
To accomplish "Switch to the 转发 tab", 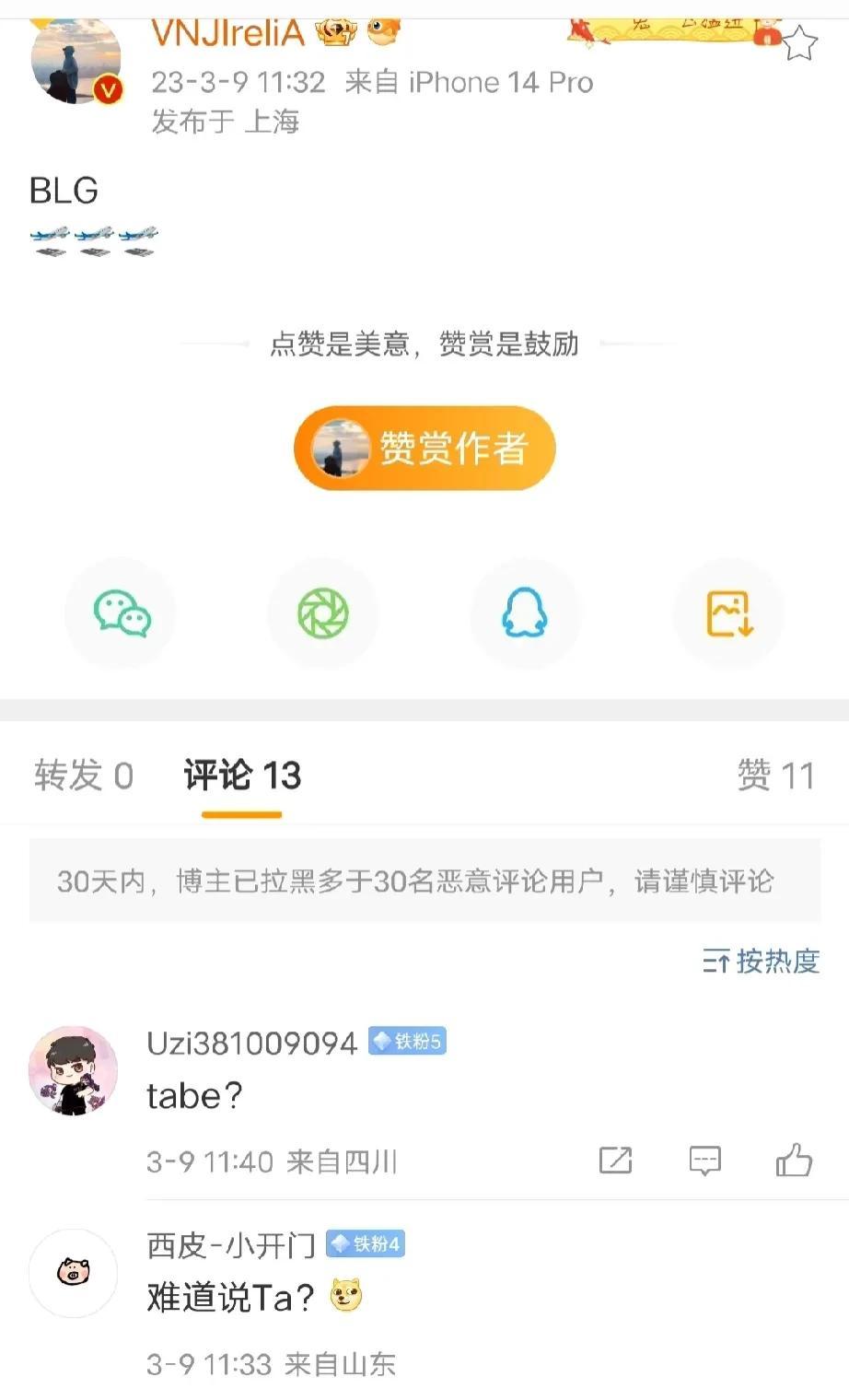I will click(x=84, y=776).
